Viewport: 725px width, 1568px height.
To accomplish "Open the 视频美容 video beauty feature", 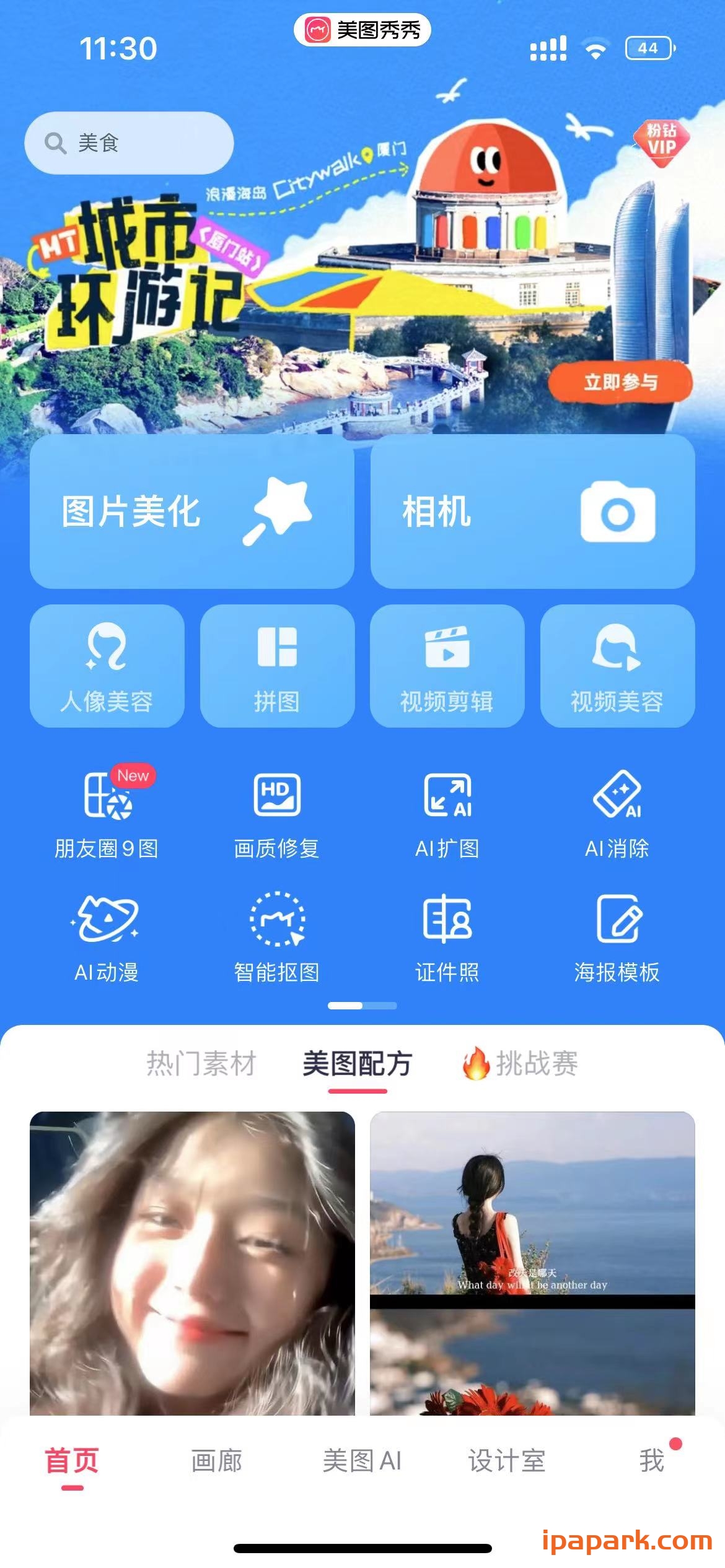I will (x=617, y=666).
